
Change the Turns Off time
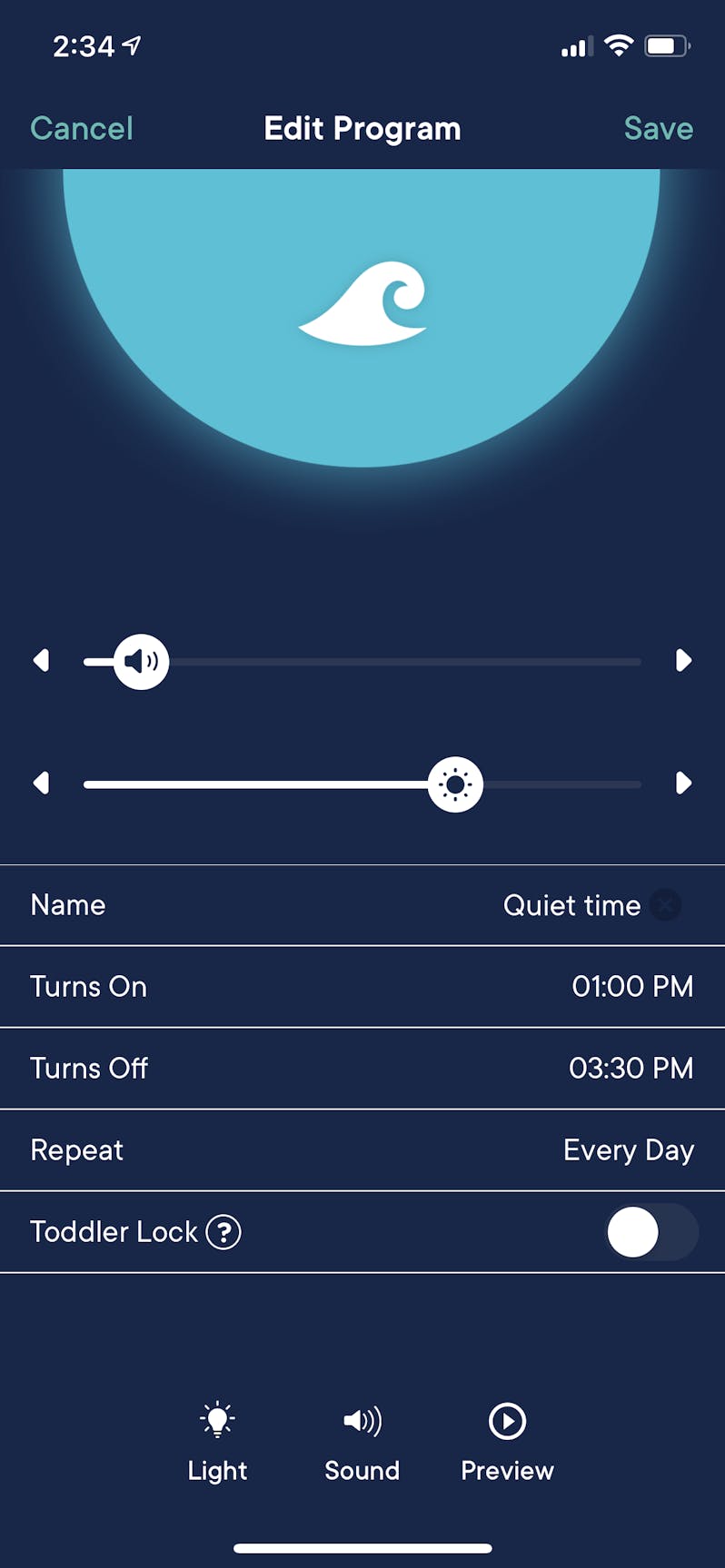631,1069
